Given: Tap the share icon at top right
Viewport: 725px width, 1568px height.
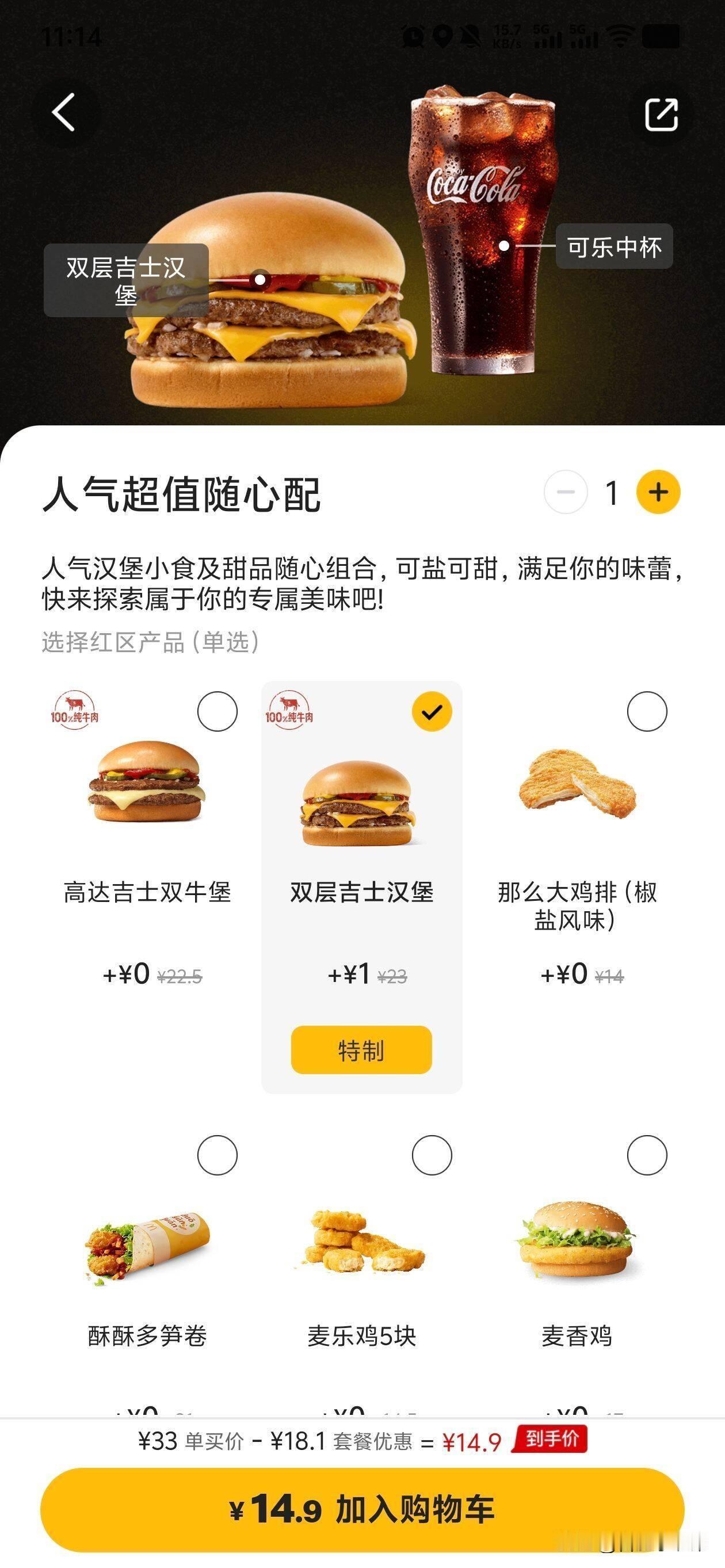Looking at the screenshot, I should pyautogui.click(x=661, y=115).
